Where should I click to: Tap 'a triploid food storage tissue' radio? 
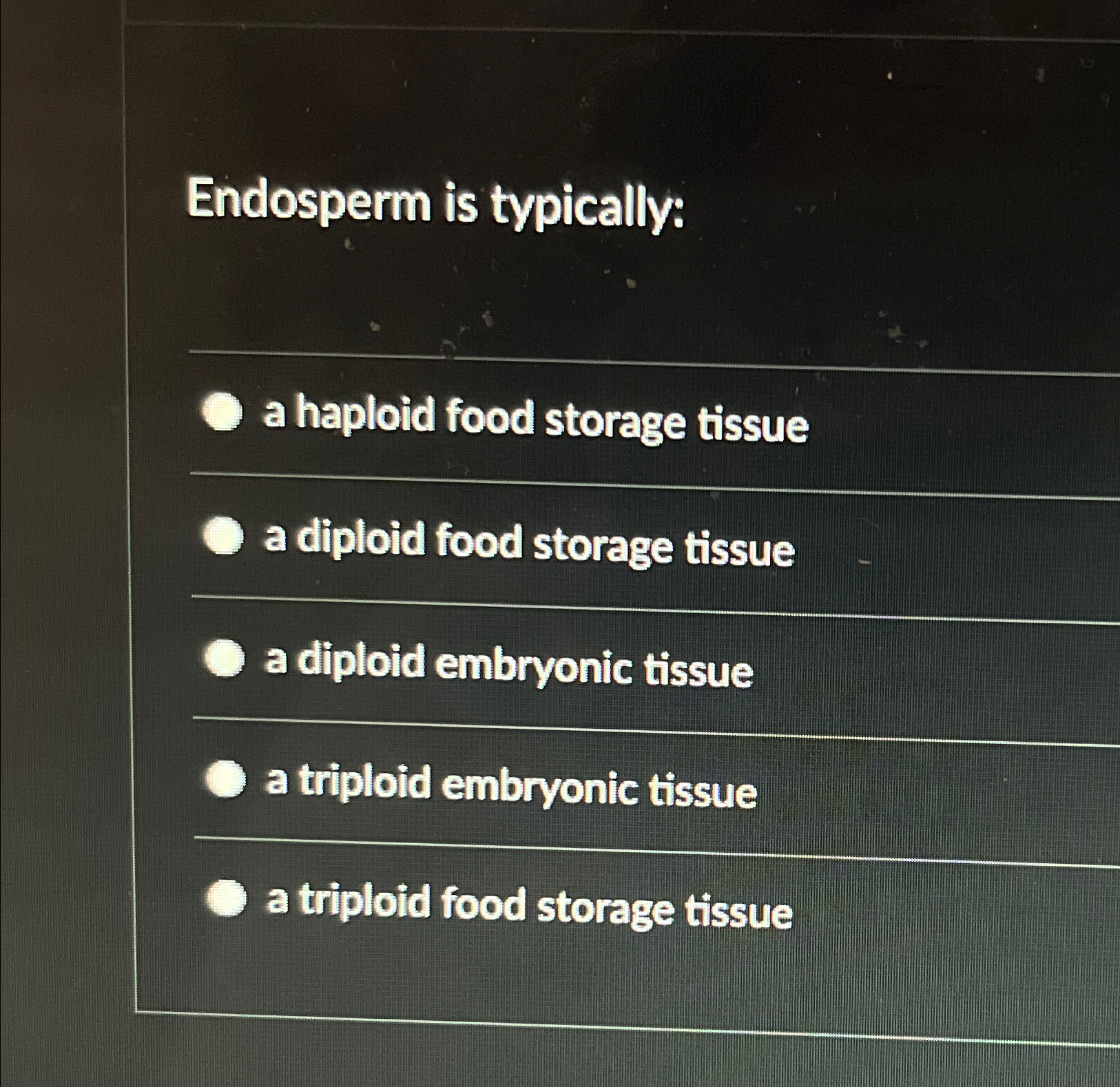[x=227, y=898]
